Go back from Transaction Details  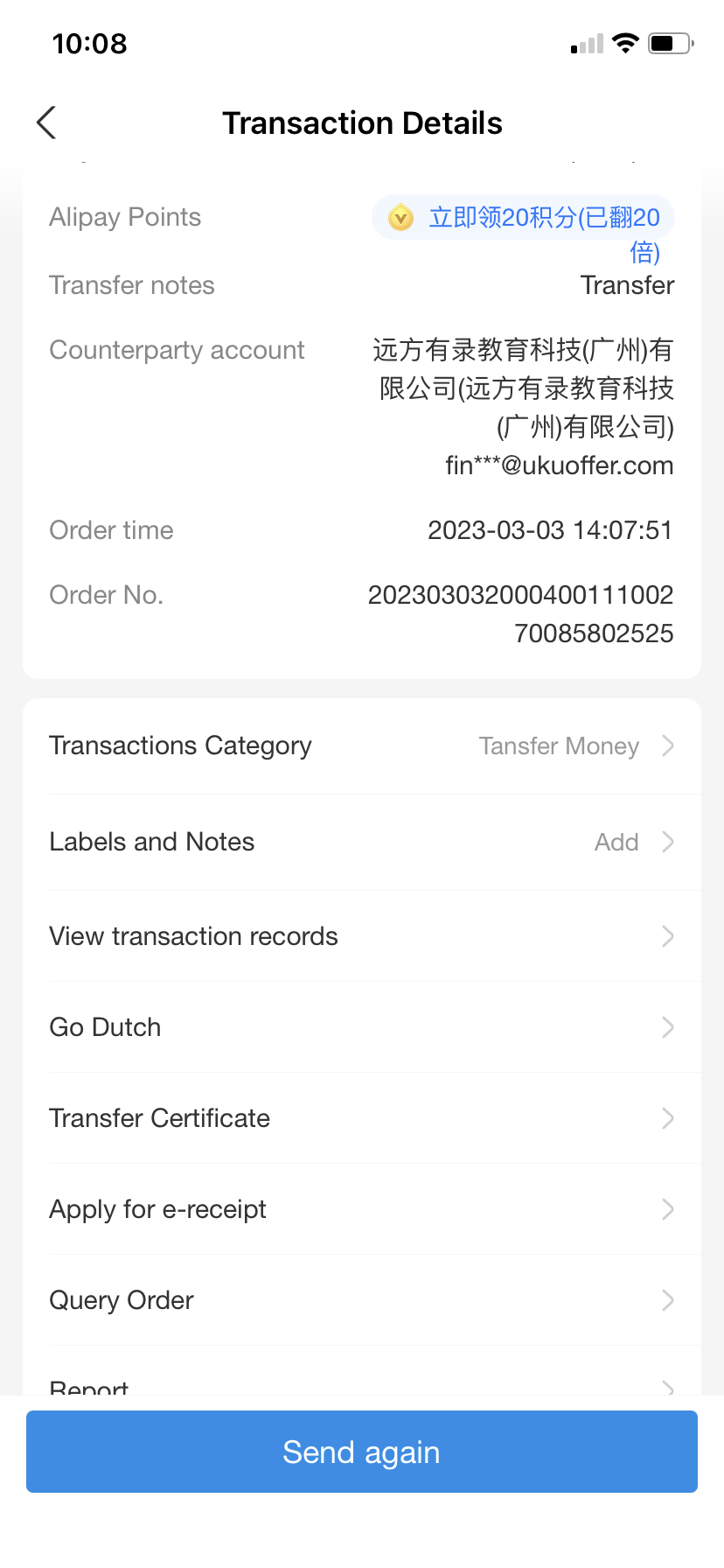(x=47, y=122)
